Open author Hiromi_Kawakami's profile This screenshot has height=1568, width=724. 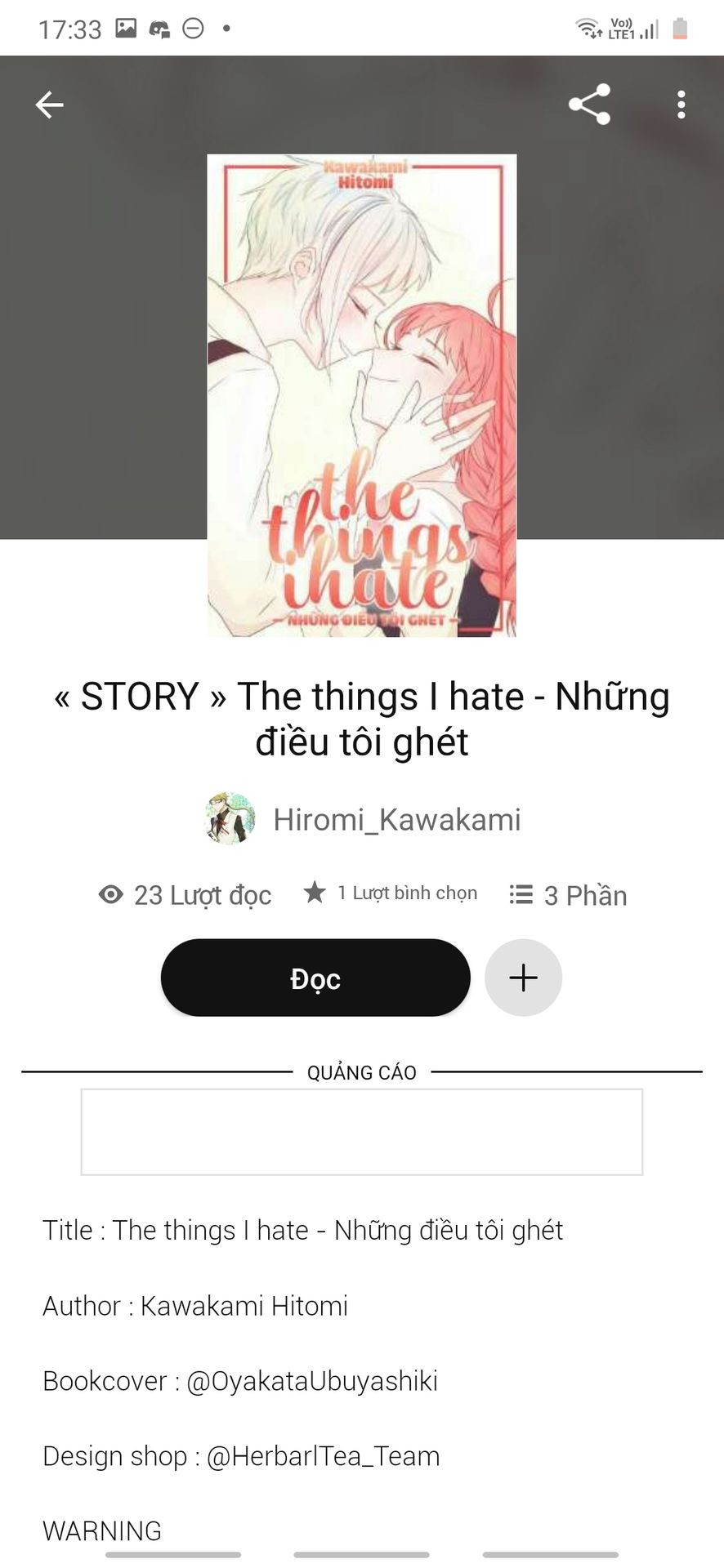(x=396, y=819)
